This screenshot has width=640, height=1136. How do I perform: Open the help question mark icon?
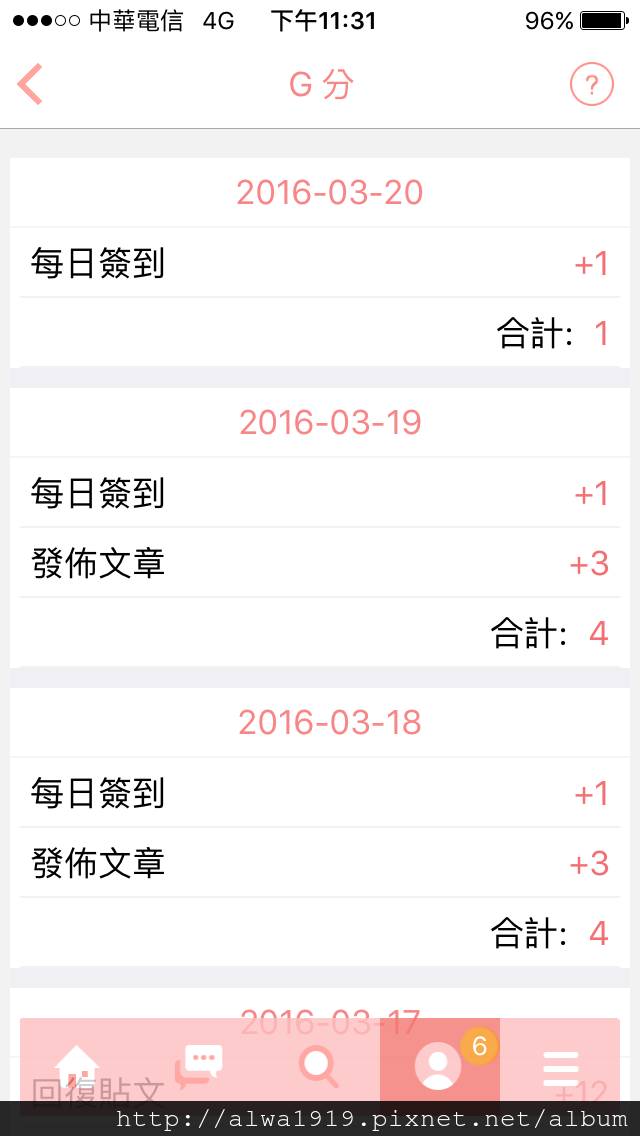coord(591,85)
